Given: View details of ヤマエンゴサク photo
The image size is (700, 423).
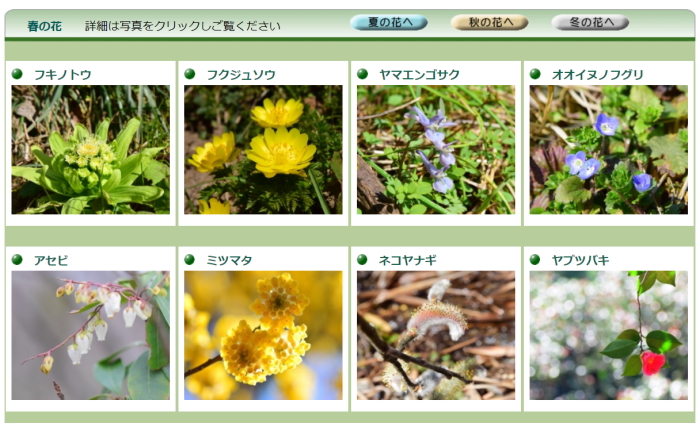Looking at the screenshot, I should click(x=436, y=150).
